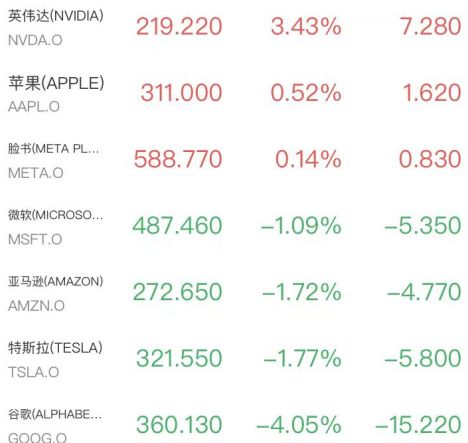The width and height of the screenshot is (468, 443).
Task: Open Amazon AMZN.O quote
Action: pos(234,292)
